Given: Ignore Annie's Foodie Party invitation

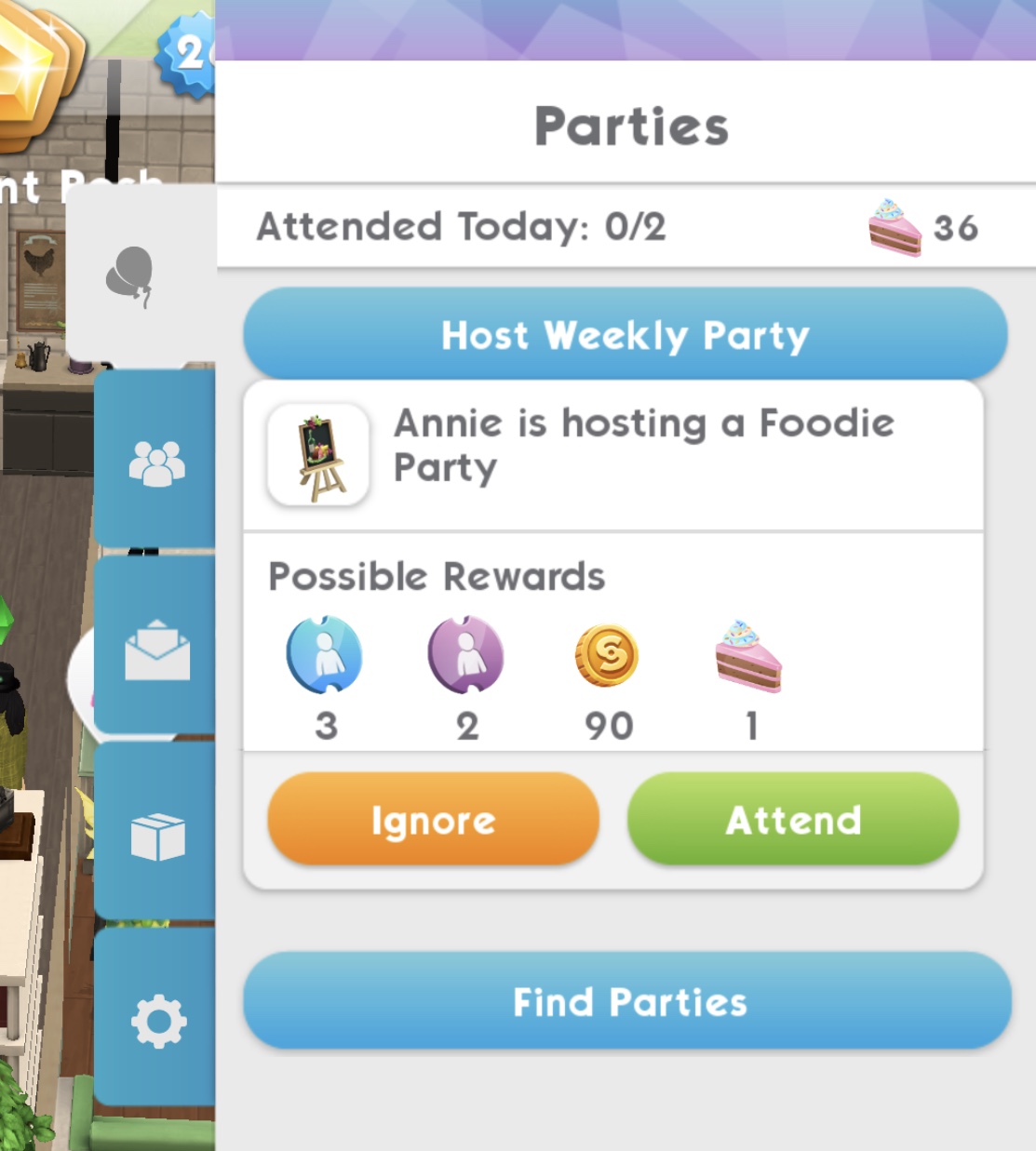Looking at the screenshot, I should point(433,820).
